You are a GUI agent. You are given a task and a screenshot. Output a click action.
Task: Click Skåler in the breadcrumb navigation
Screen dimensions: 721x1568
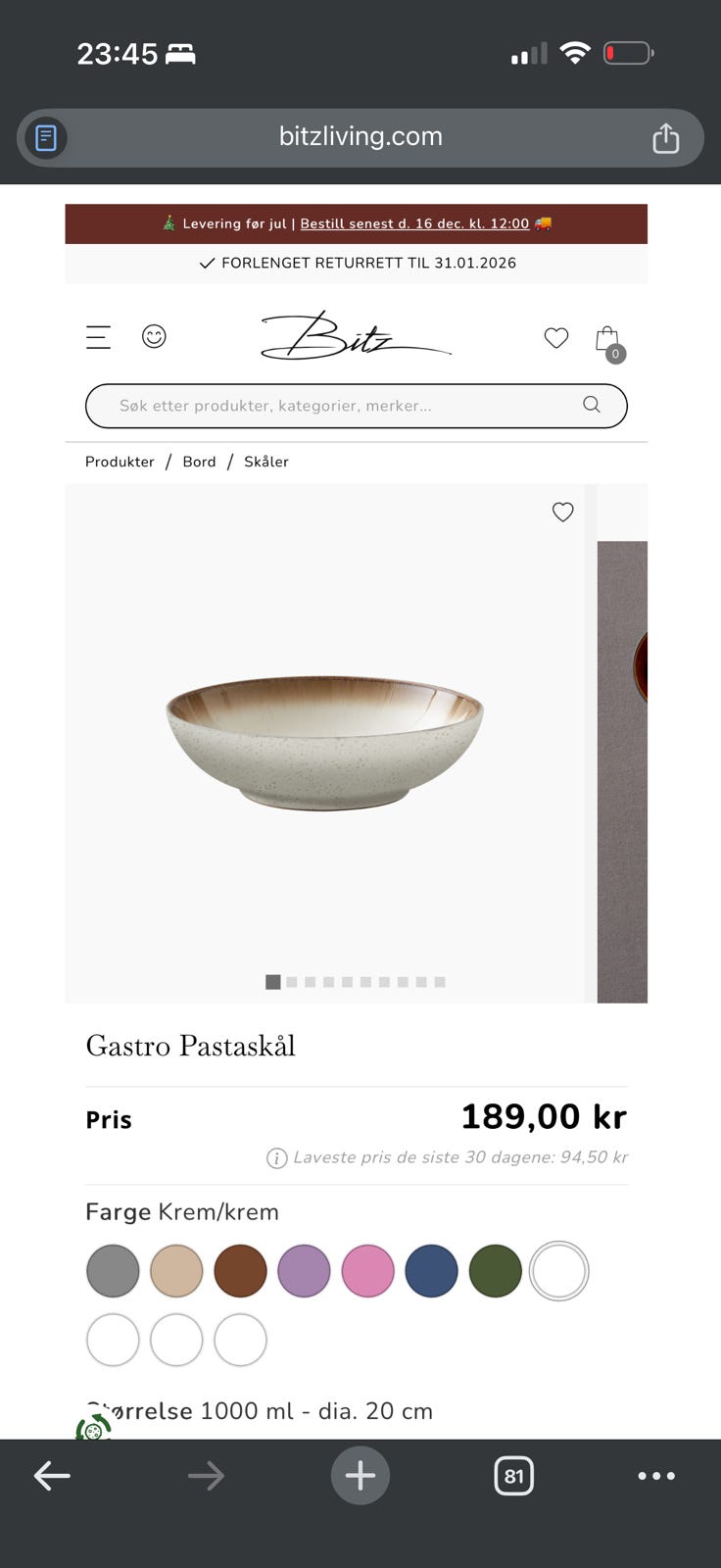pos(265,462)
